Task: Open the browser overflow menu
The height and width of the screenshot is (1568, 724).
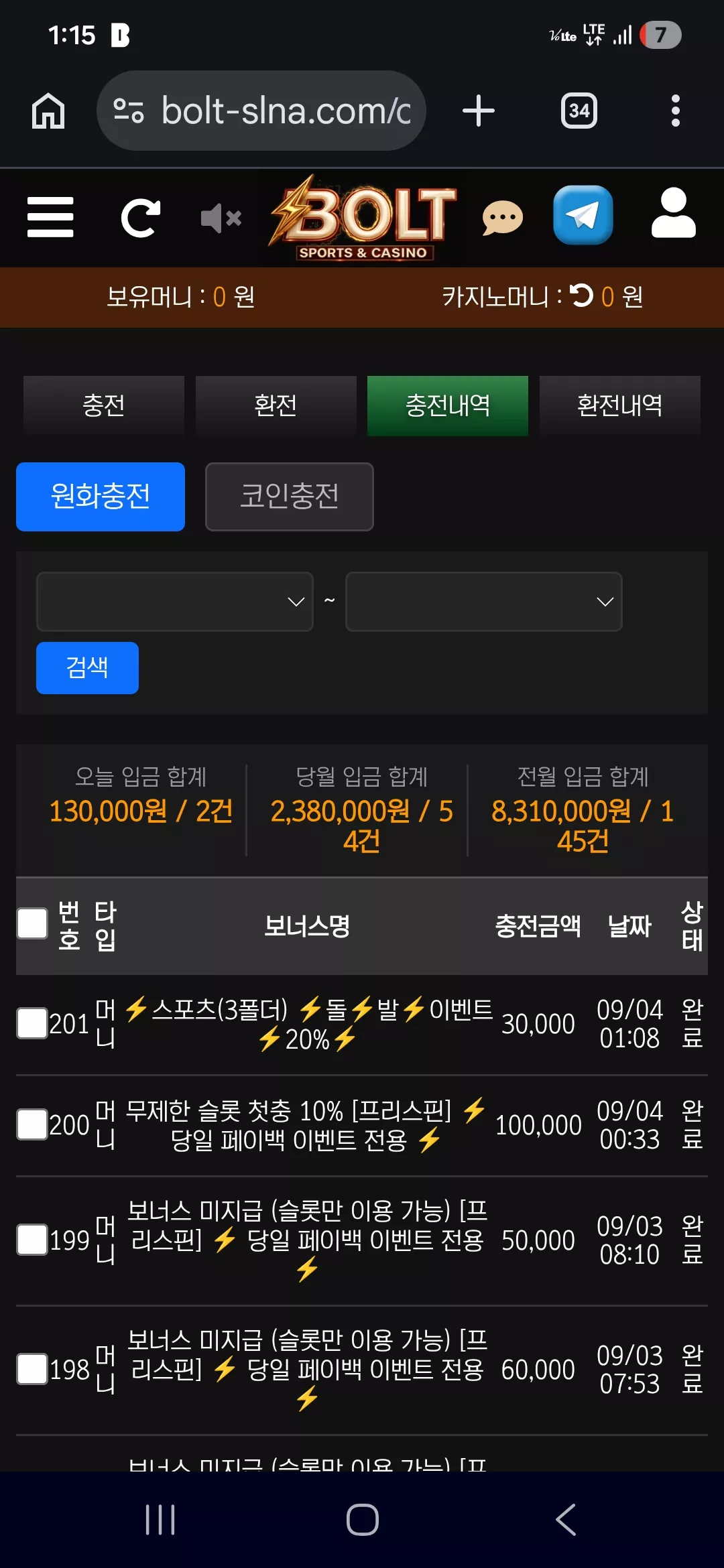Action: (676, 111)
